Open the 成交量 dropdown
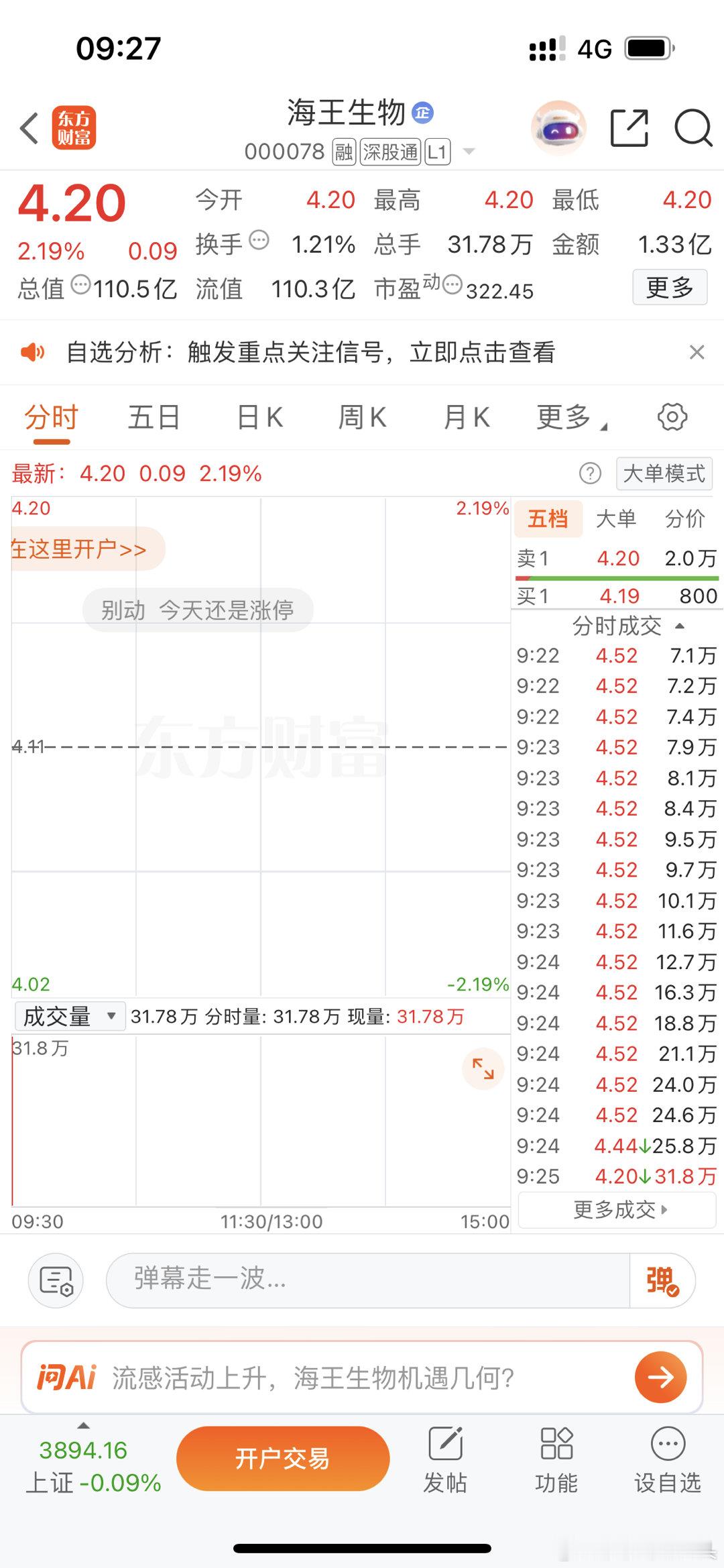The width and height of the screenshot is (724, 1568). [69, 1015]
